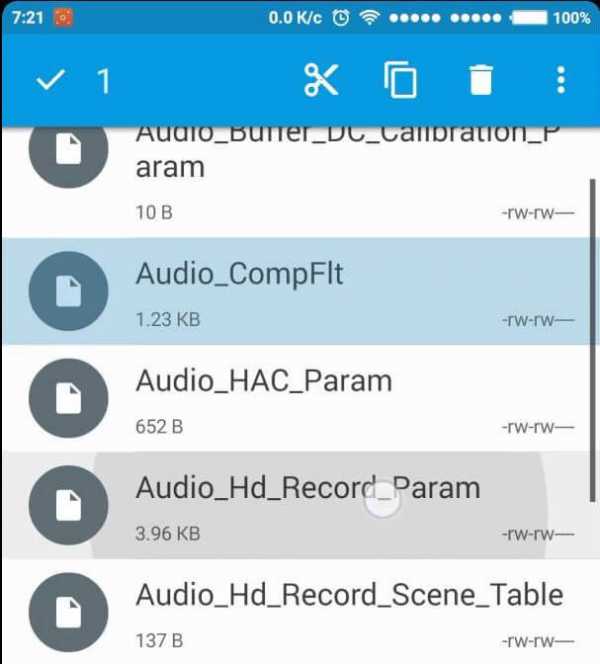Copy the selected file
Viewport: 600px width, 664px height.
coord(401,81)
